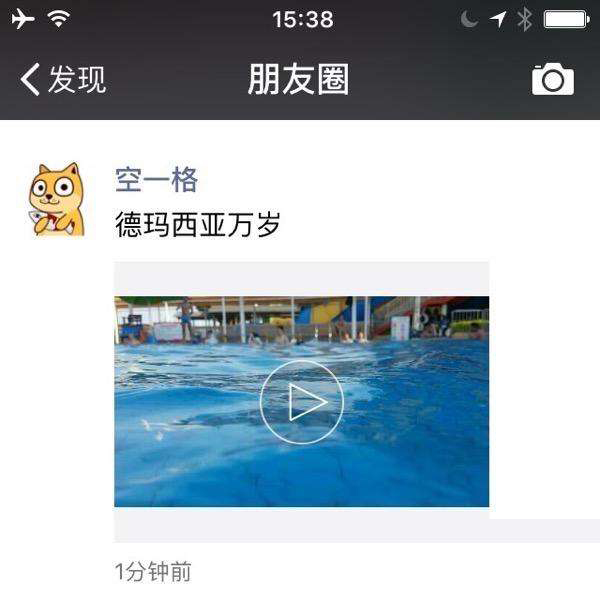
Task: Play the swimming pool video
Action: [301, 402]
